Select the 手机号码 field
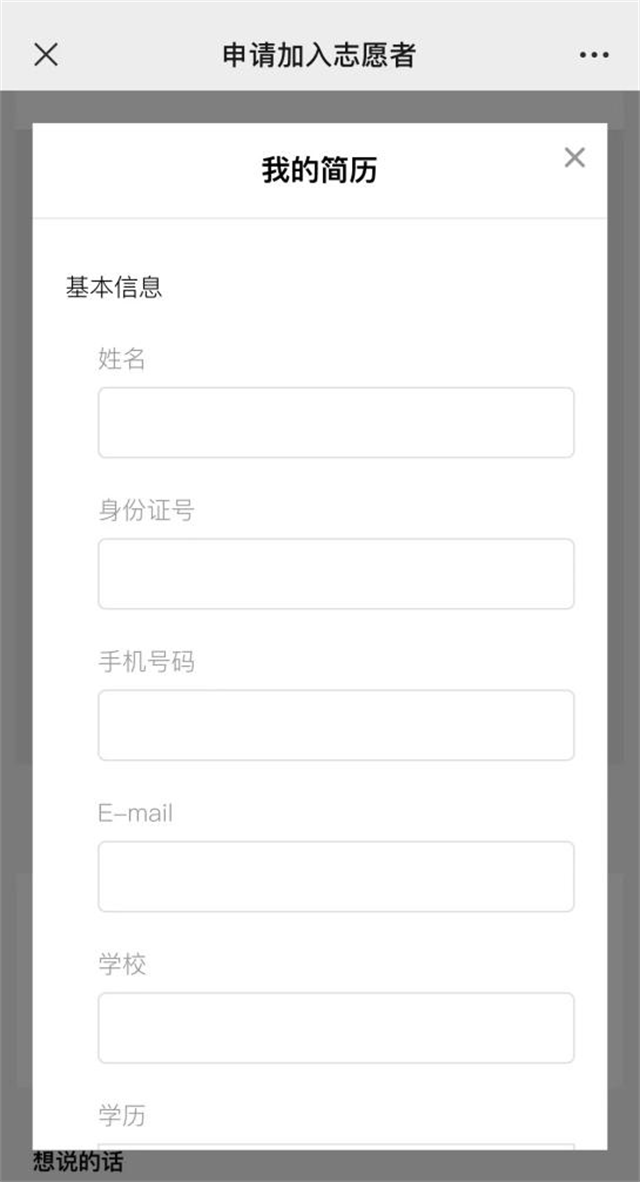Image resolution: width=640 pixels, height=1182 pixels. (x=336, y=725)
